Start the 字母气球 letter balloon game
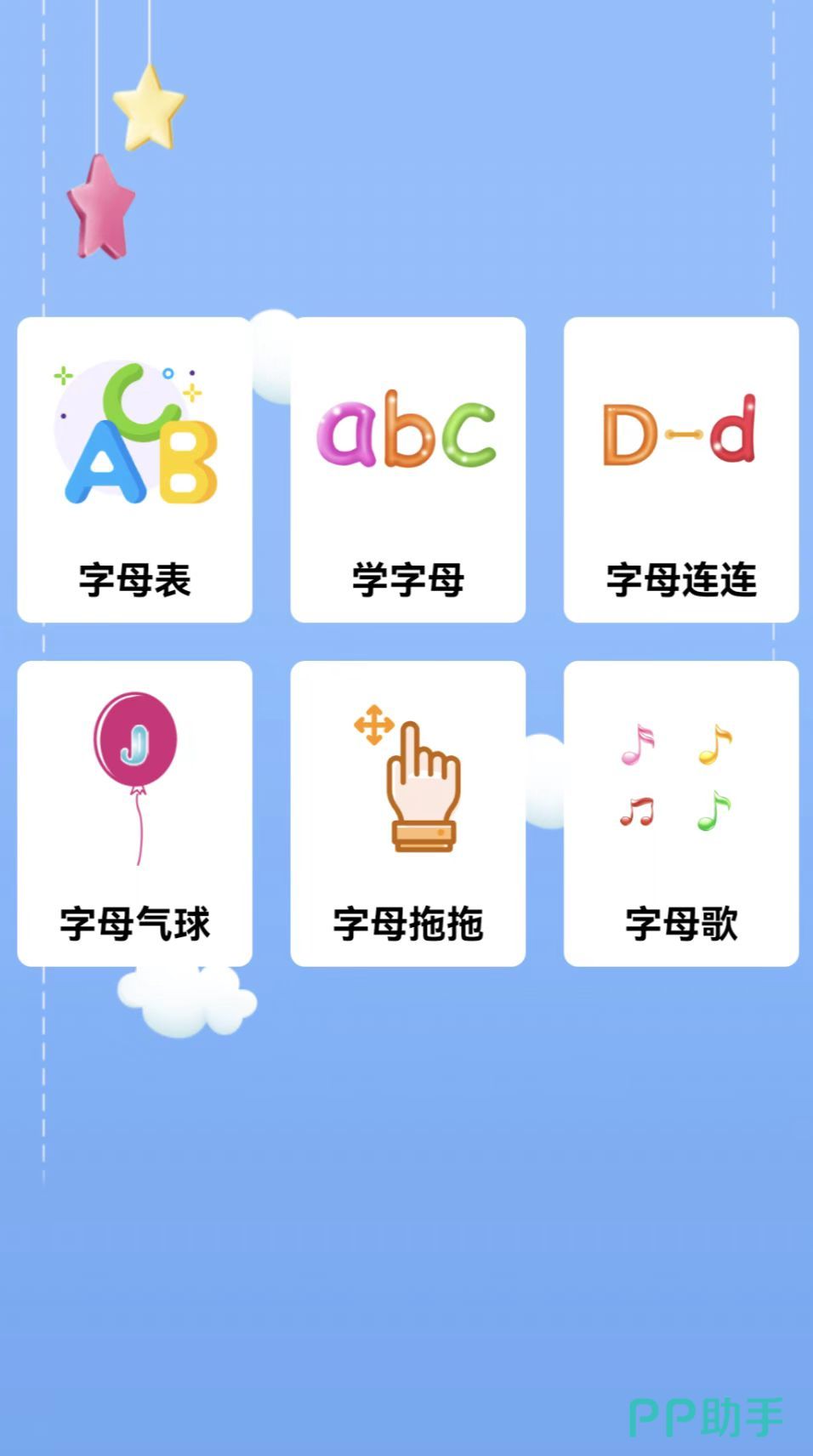 pos(134,813)
